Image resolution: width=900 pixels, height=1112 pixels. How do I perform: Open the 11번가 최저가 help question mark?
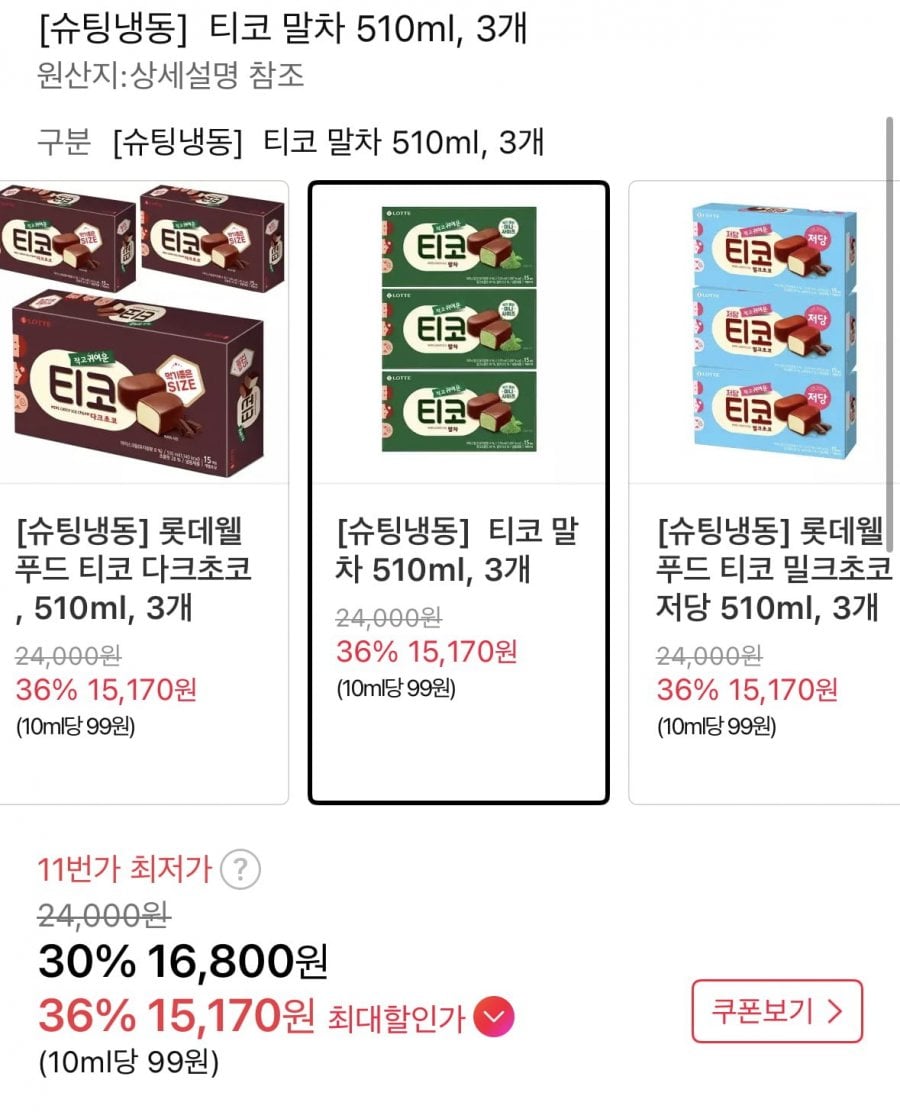coord(240,870)
